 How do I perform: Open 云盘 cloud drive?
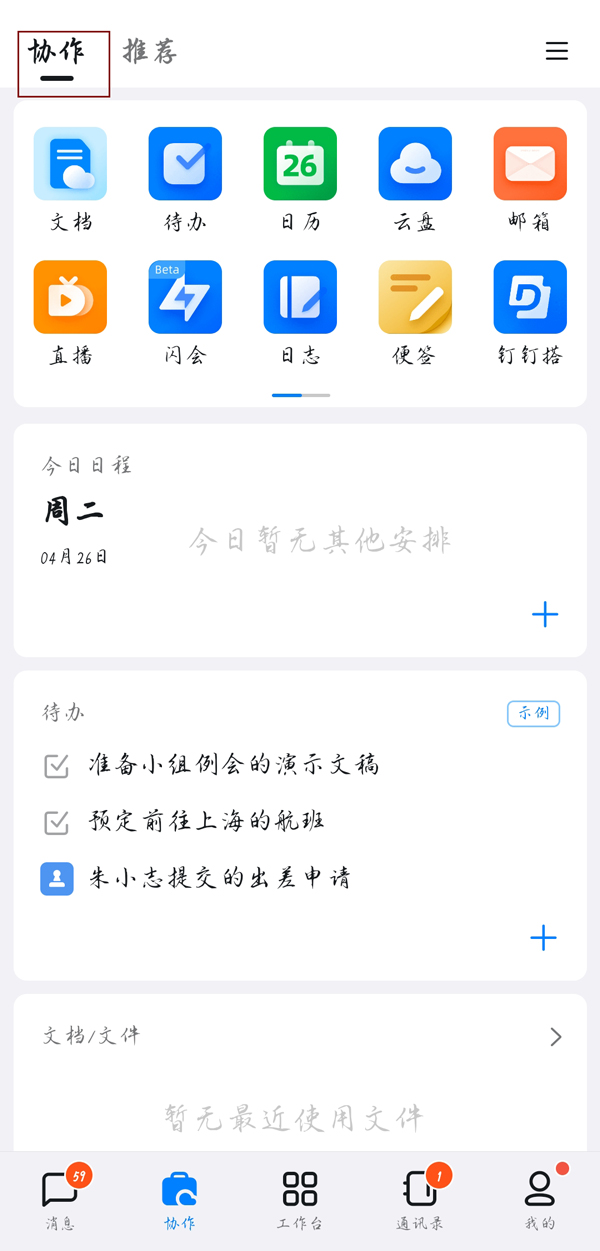click(x=415, y=164)
